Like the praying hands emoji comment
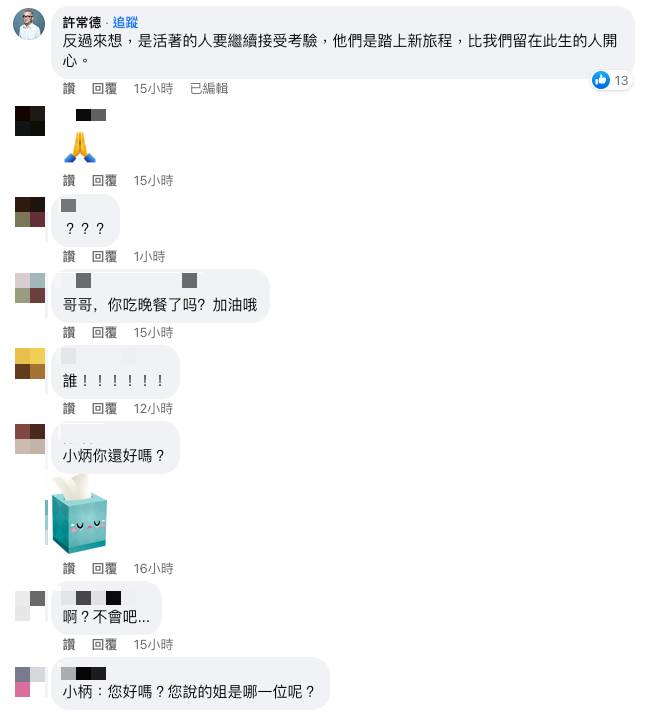This screenshot has width=651, height=712. [x=69, y=180]
